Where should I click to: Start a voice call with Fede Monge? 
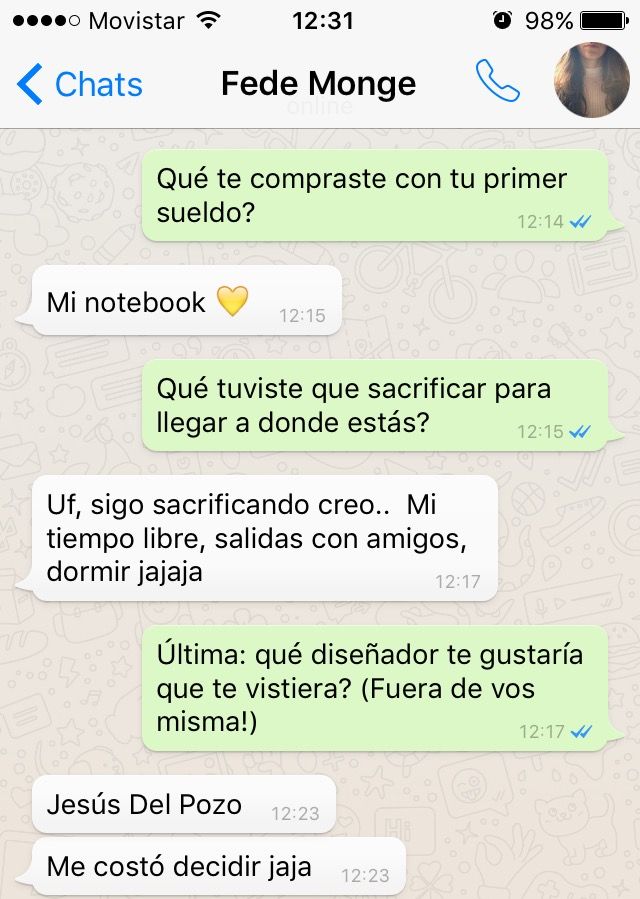click(x=497, y=83)
